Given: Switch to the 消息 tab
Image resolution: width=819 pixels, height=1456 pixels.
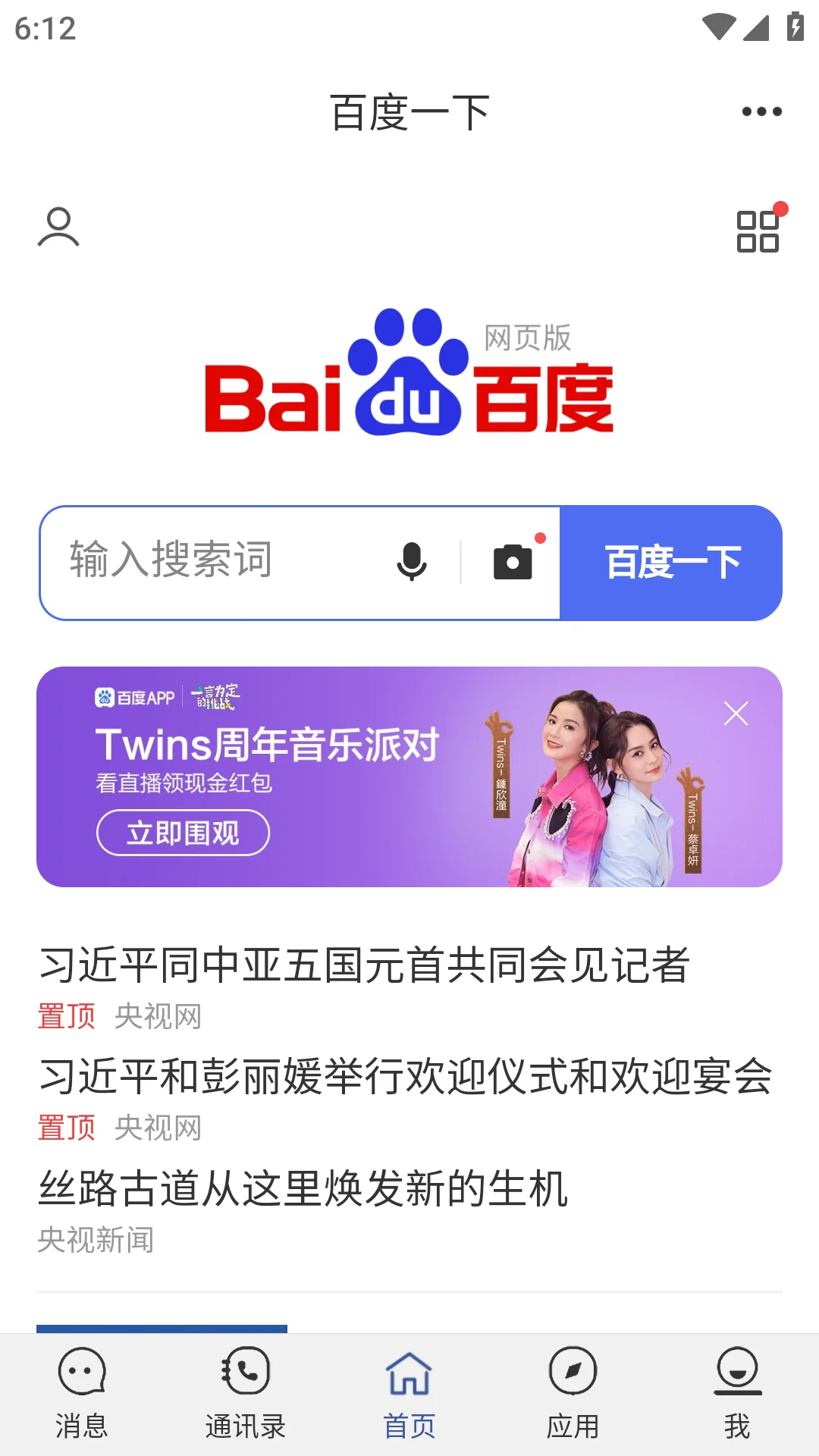Looking at the screenshot, I should (82, 1394).
